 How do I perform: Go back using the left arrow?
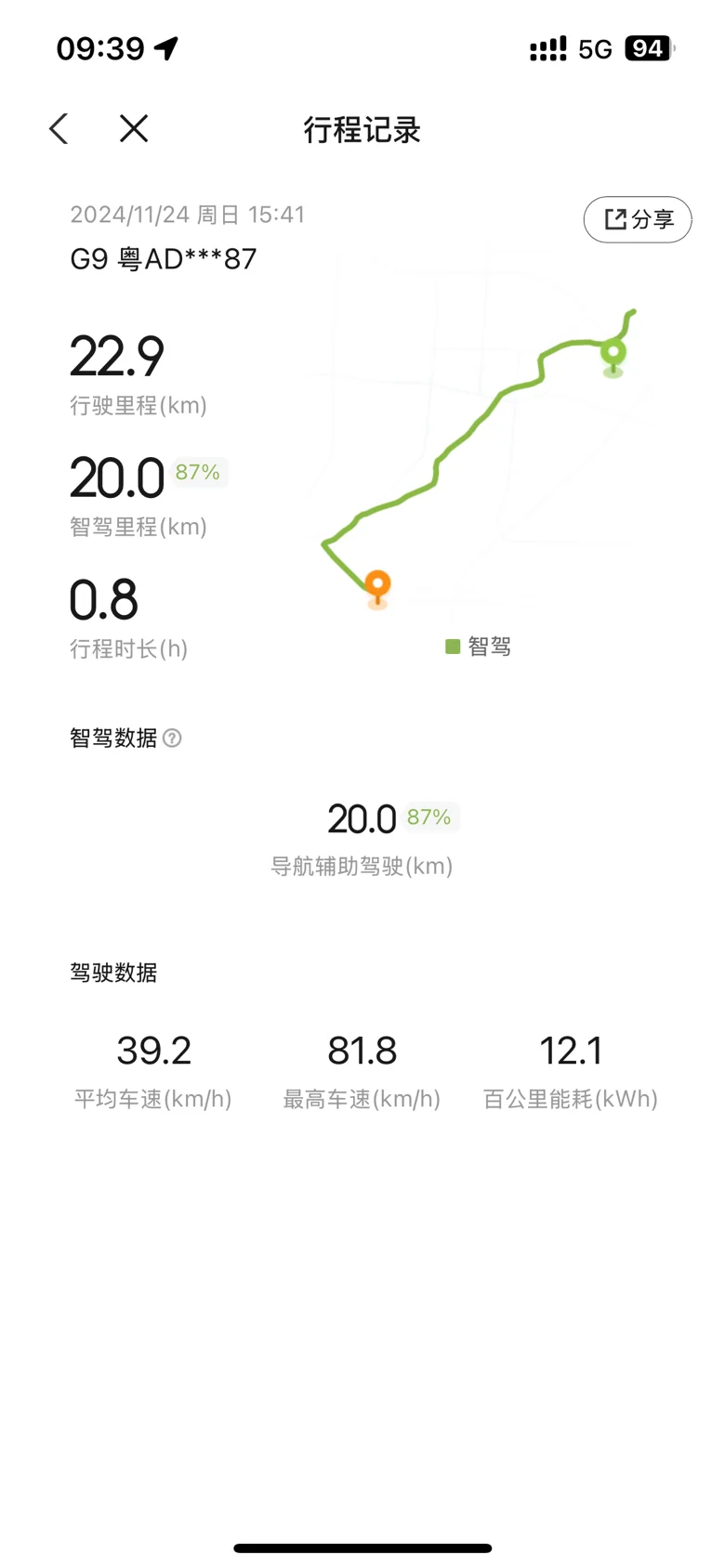click(59, 129)
